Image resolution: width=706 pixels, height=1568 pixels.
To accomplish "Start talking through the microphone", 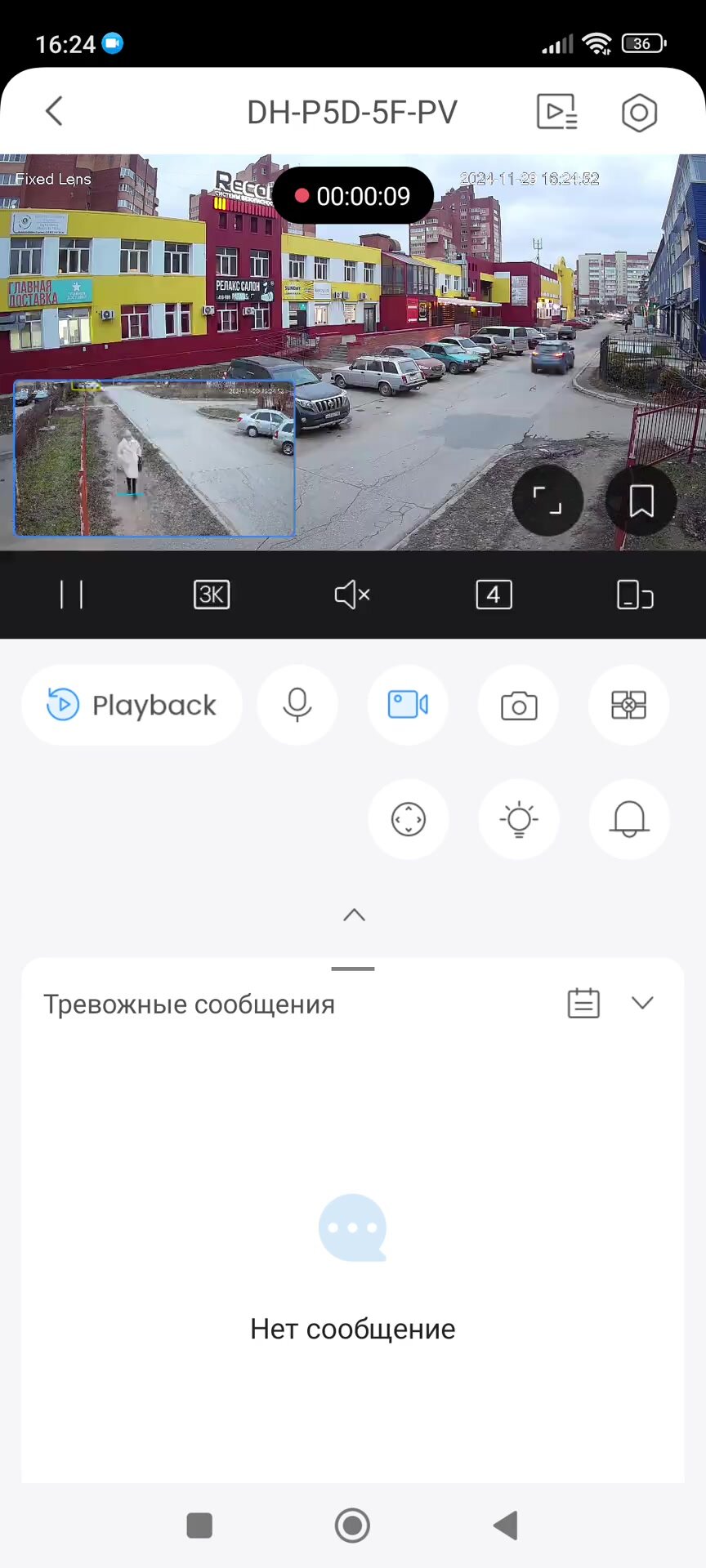I will pyautogui.click(x=297, y=705).
